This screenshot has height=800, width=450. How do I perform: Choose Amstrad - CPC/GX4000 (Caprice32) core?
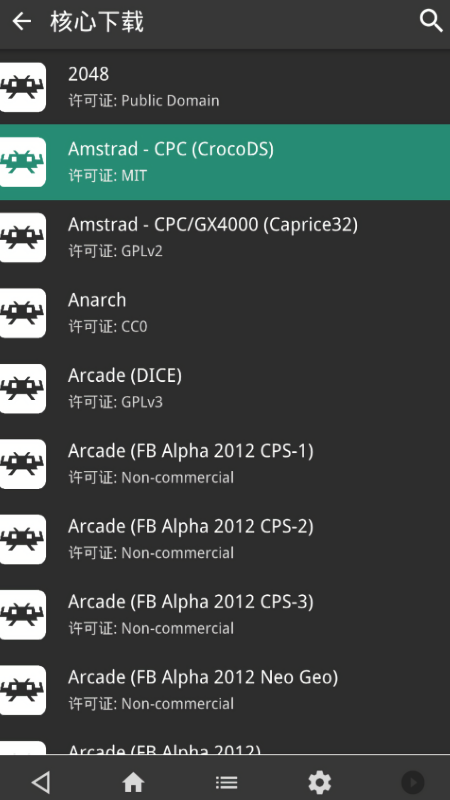pyautogui.click(x=225, y=238)
